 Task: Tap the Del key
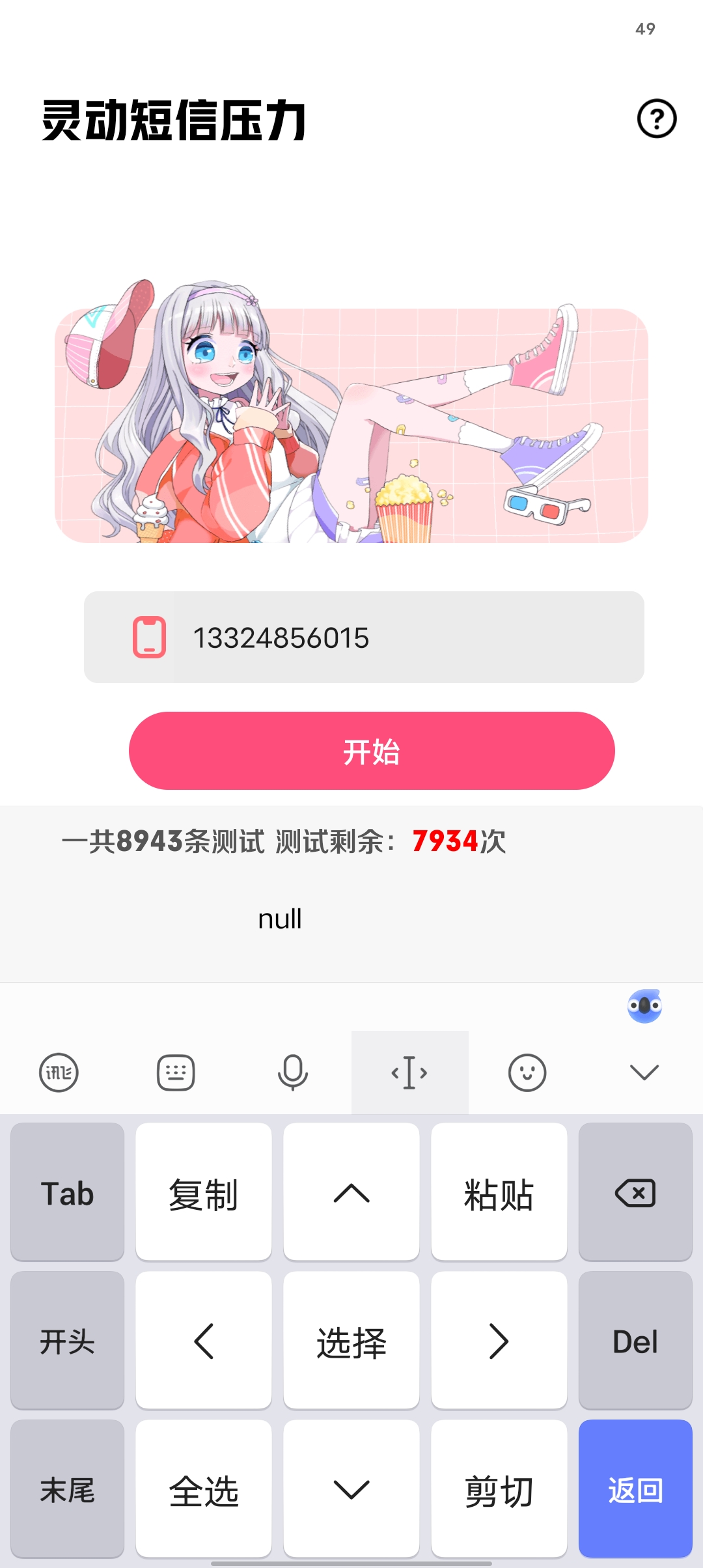(635, 1341)
